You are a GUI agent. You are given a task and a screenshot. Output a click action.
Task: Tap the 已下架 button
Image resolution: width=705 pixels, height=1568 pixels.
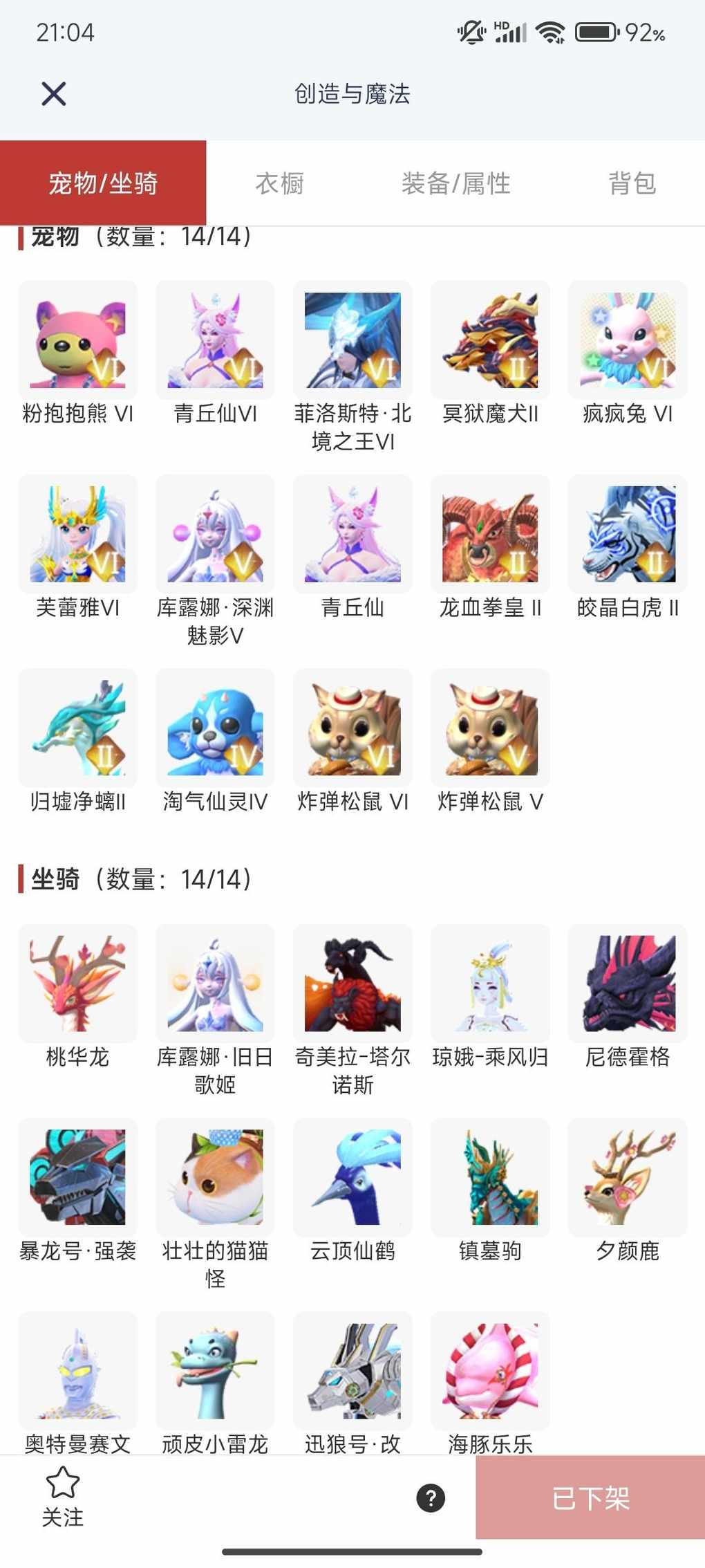click(590, 1498)
